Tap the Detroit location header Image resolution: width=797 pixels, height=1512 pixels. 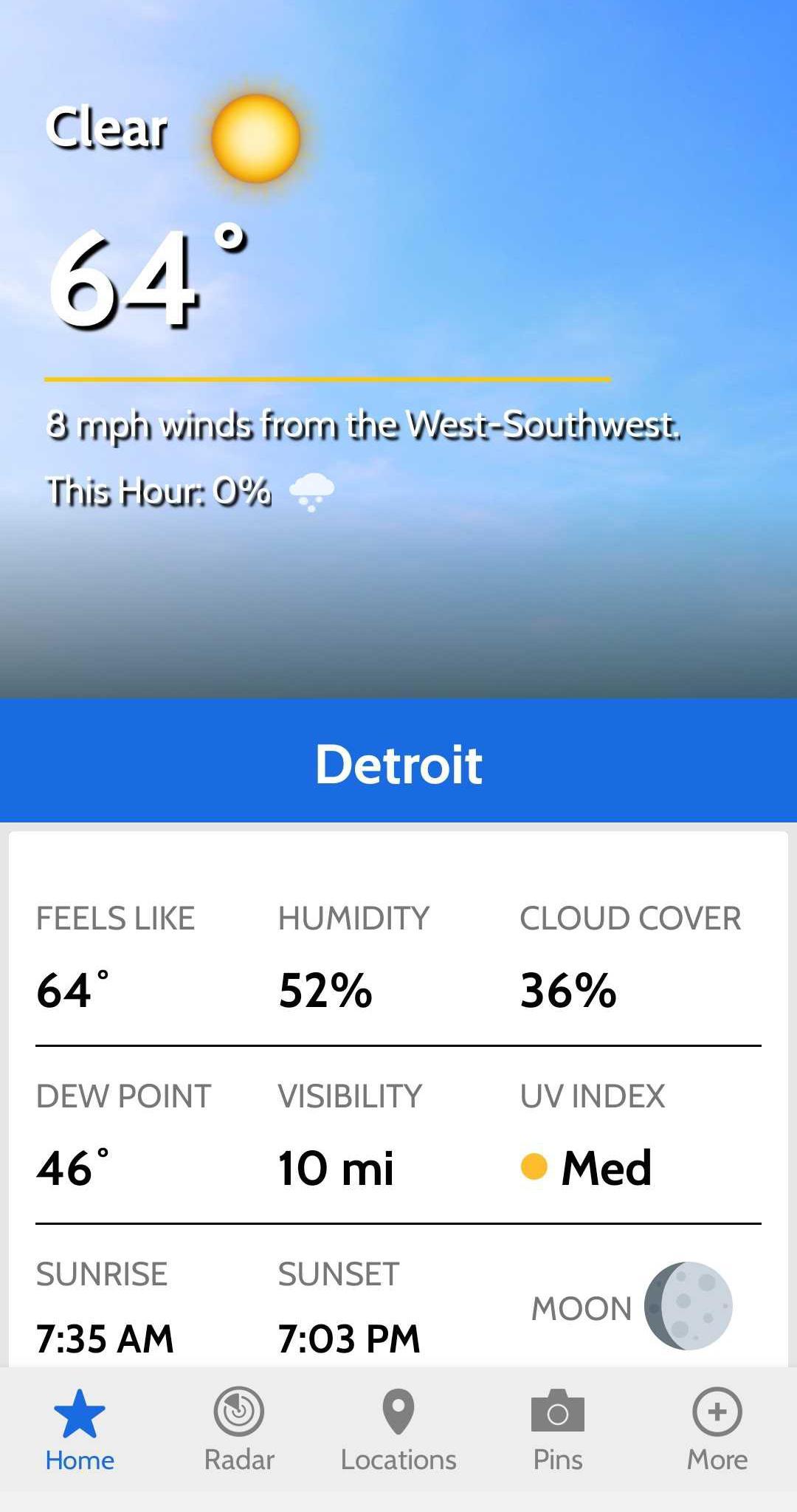coord(398,761)
